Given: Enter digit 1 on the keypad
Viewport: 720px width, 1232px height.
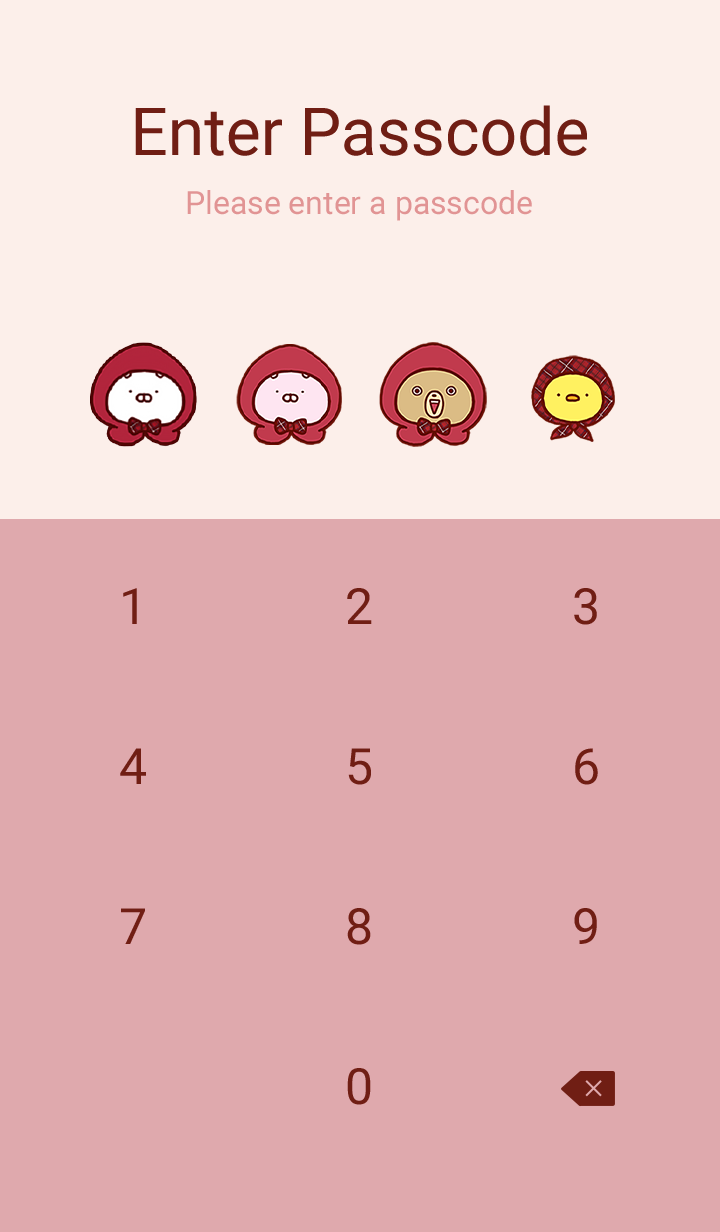Looking at the screenshot, I should click(133, 607).
